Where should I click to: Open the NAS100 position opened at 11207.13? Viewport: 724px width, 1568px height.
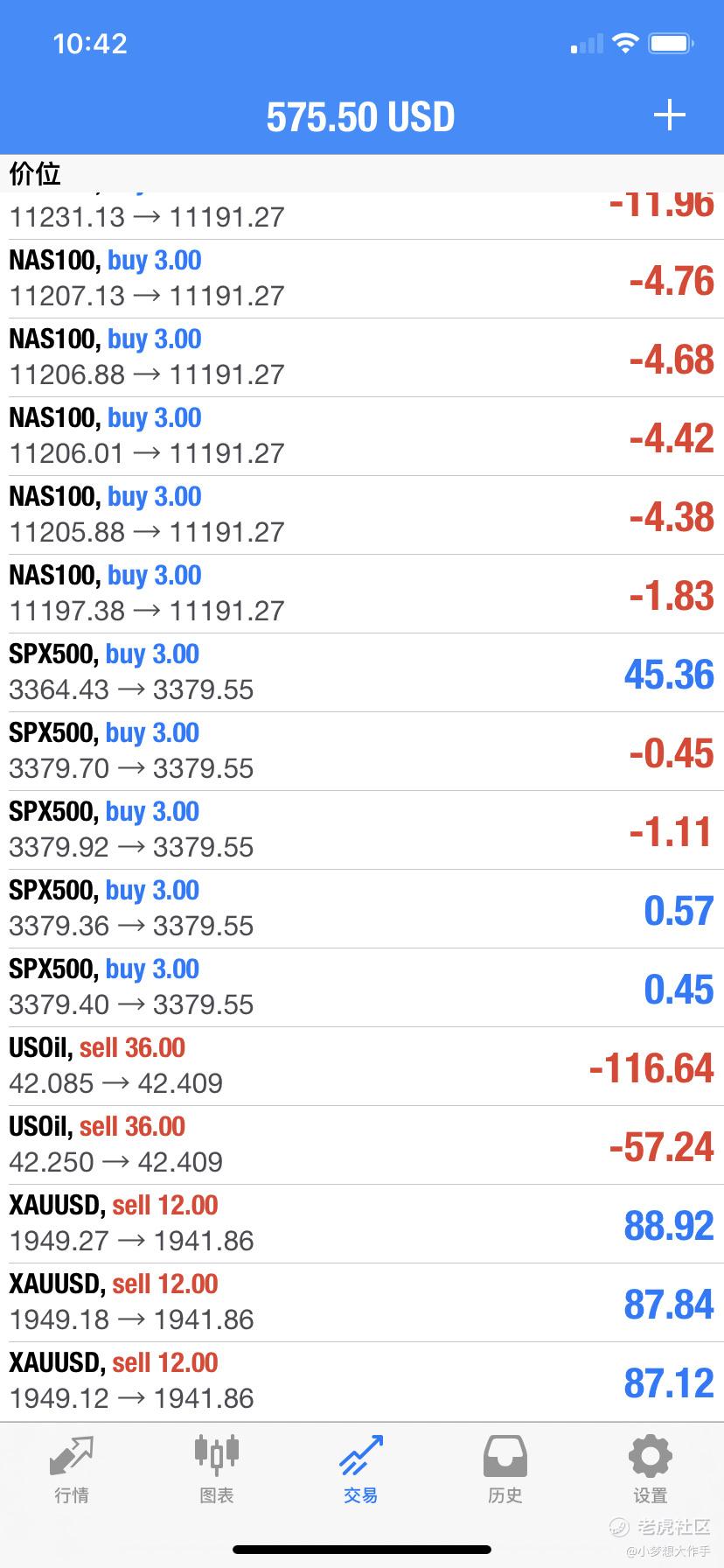[x=362, y=279]
